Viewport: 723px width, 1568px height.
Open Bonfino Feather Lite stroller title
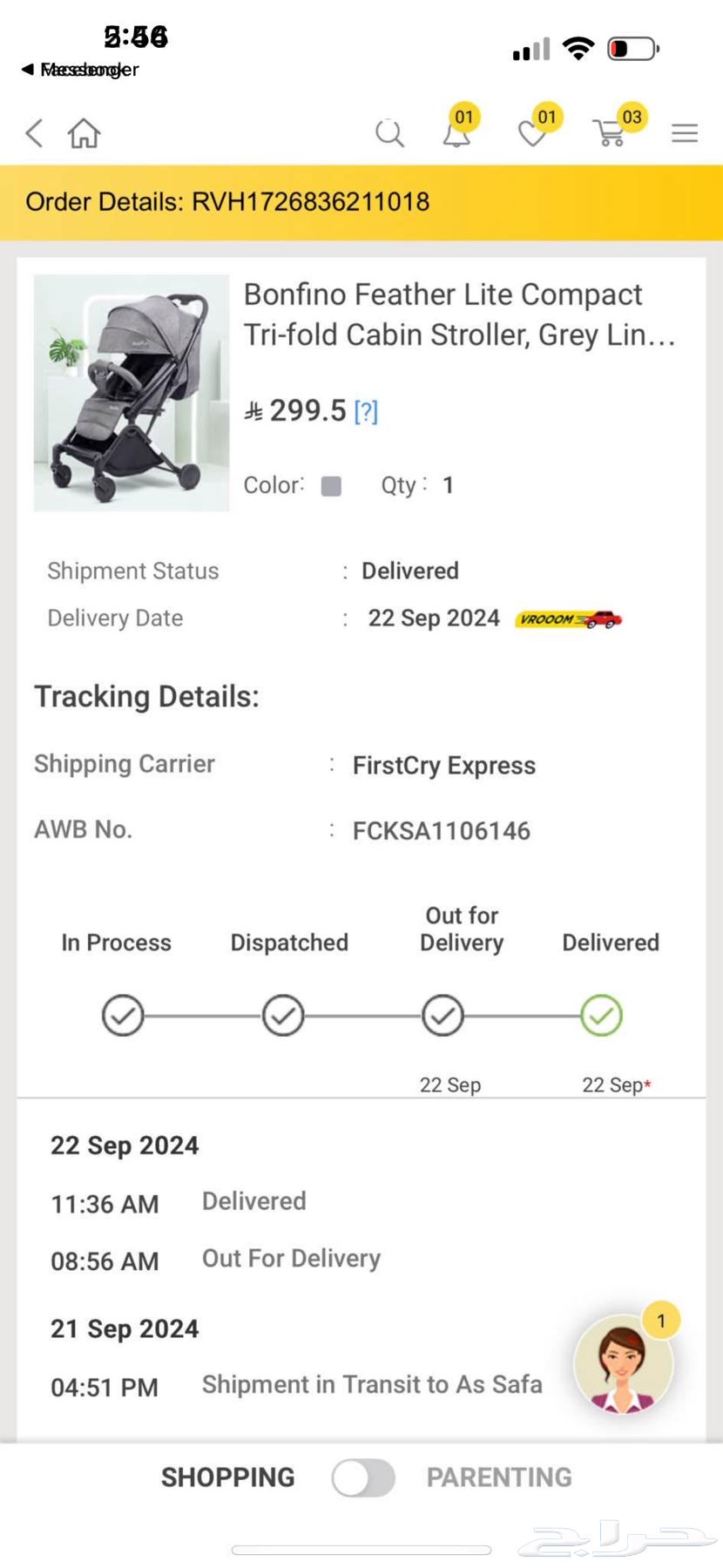(459, 314)
